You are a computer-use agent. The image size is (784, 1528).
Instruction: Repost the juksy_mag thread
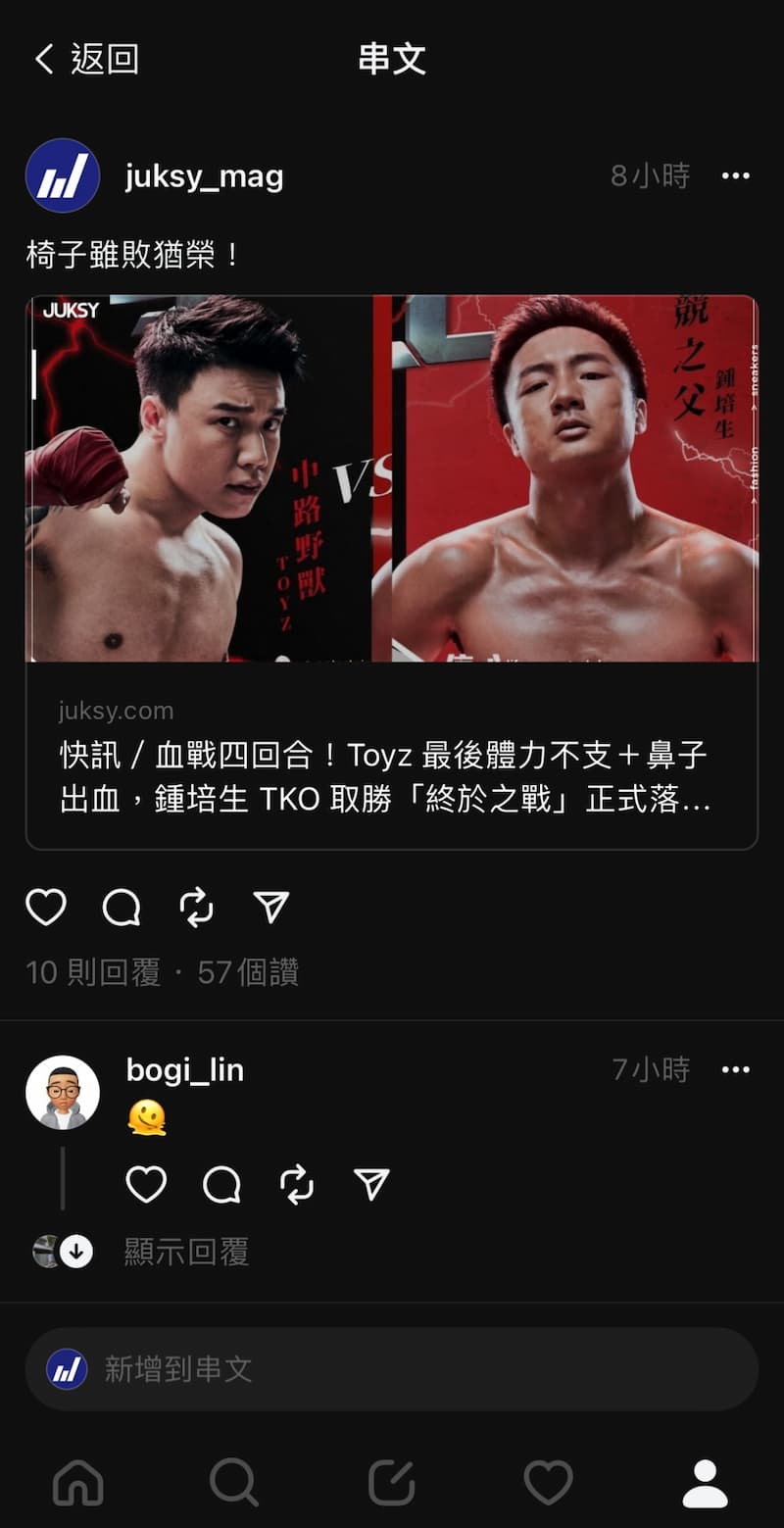click(x=196, y=907)
